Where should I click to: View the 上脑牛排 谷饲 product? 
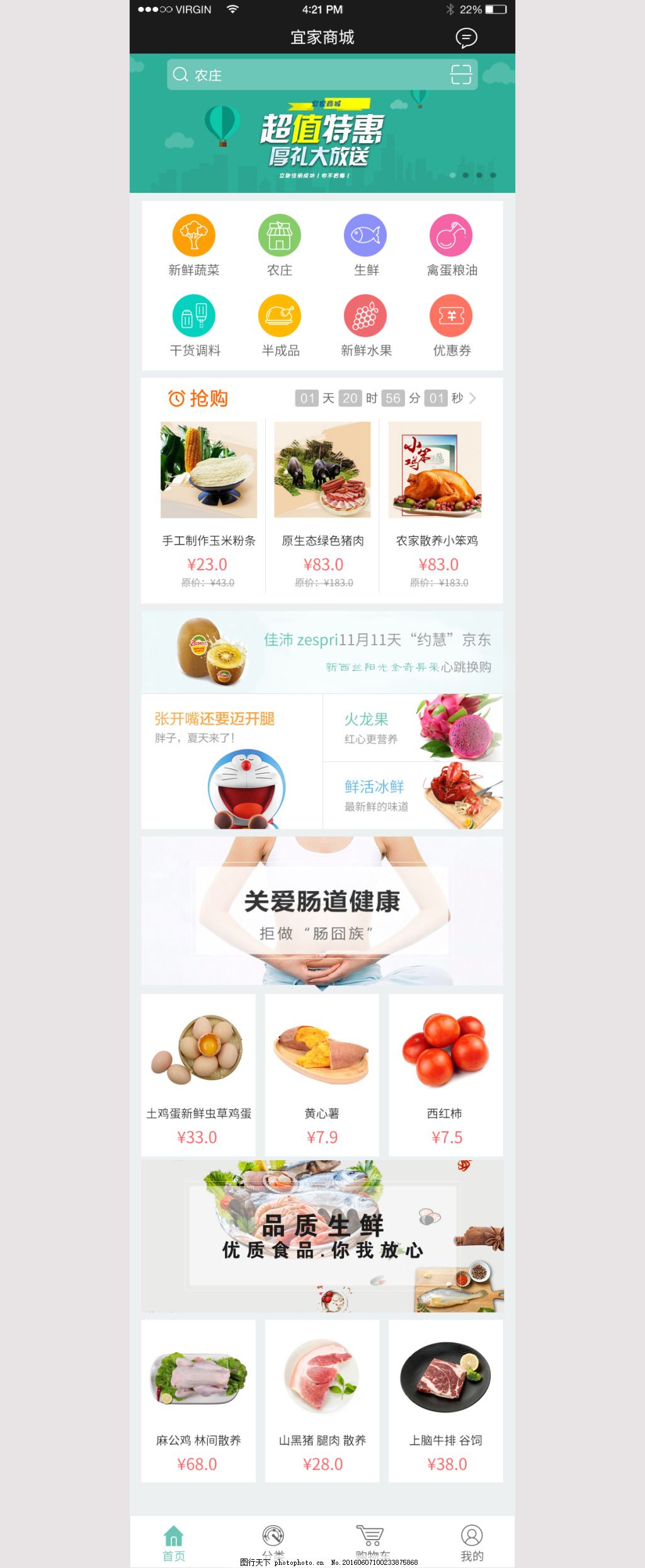click(446, 1400)
